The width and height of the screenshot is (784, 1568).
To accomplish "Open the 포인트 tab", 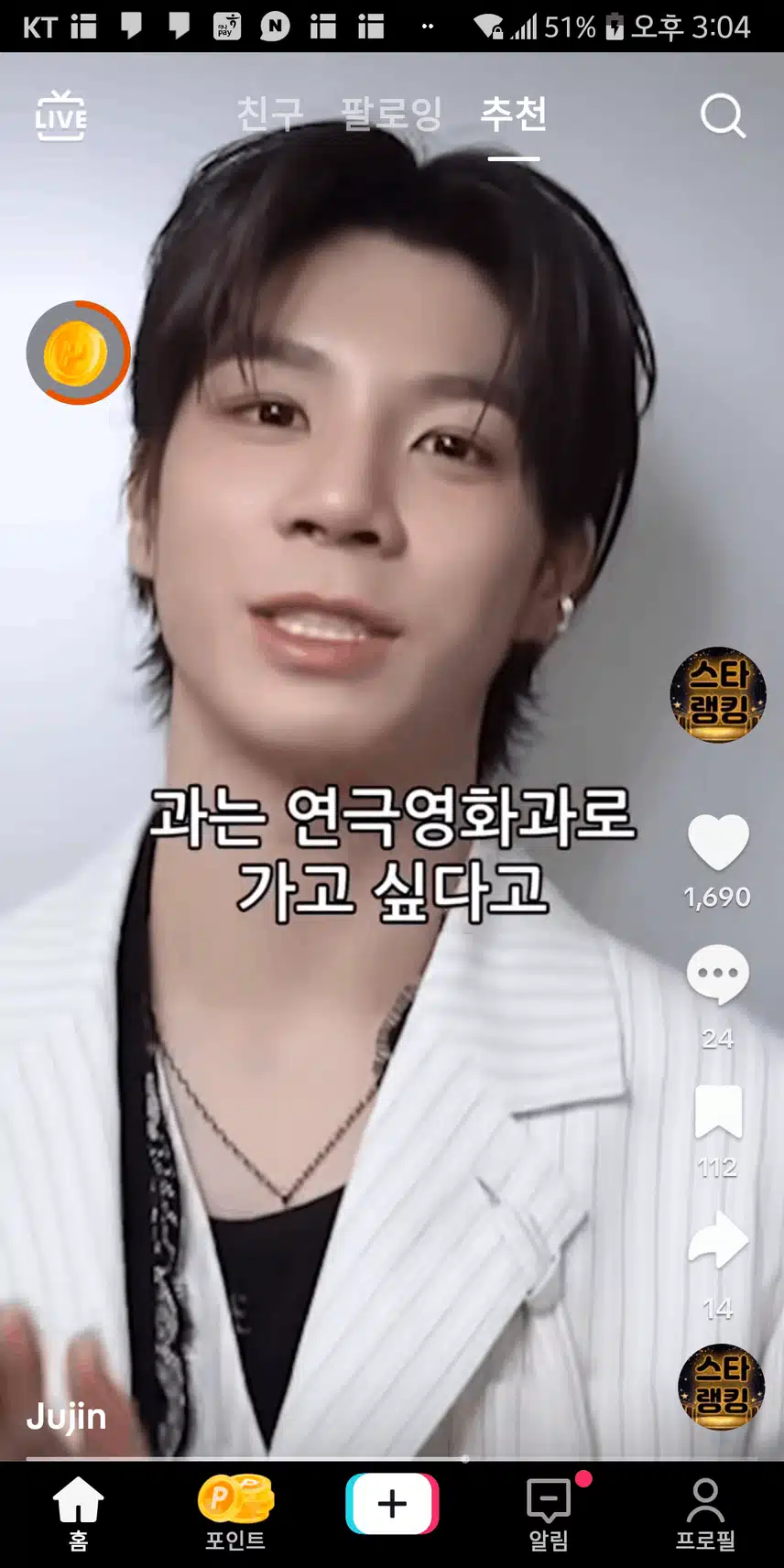I will (235, 1513).
